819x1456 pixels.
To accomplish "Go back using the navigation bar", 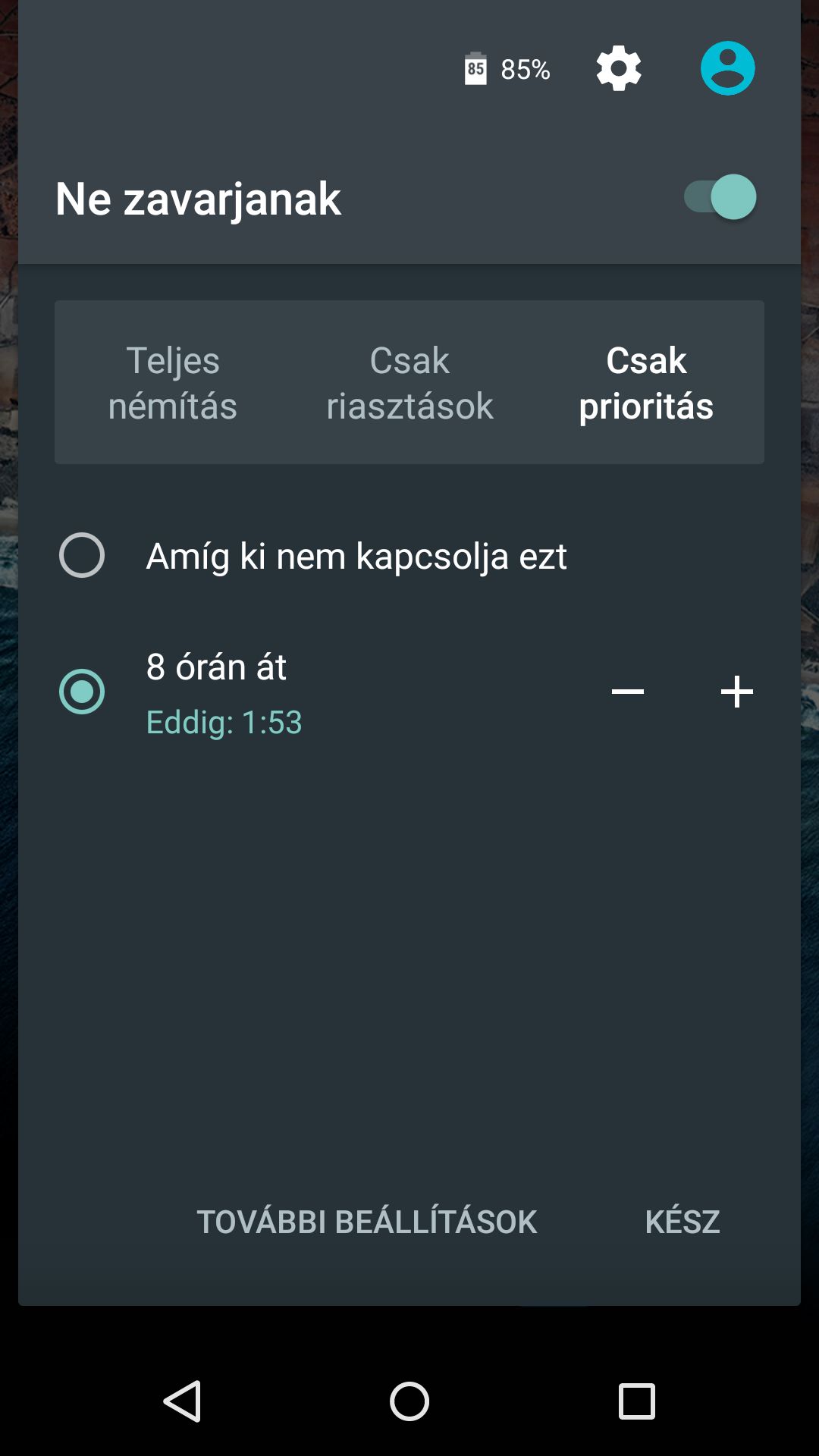I will [182, 1401].
